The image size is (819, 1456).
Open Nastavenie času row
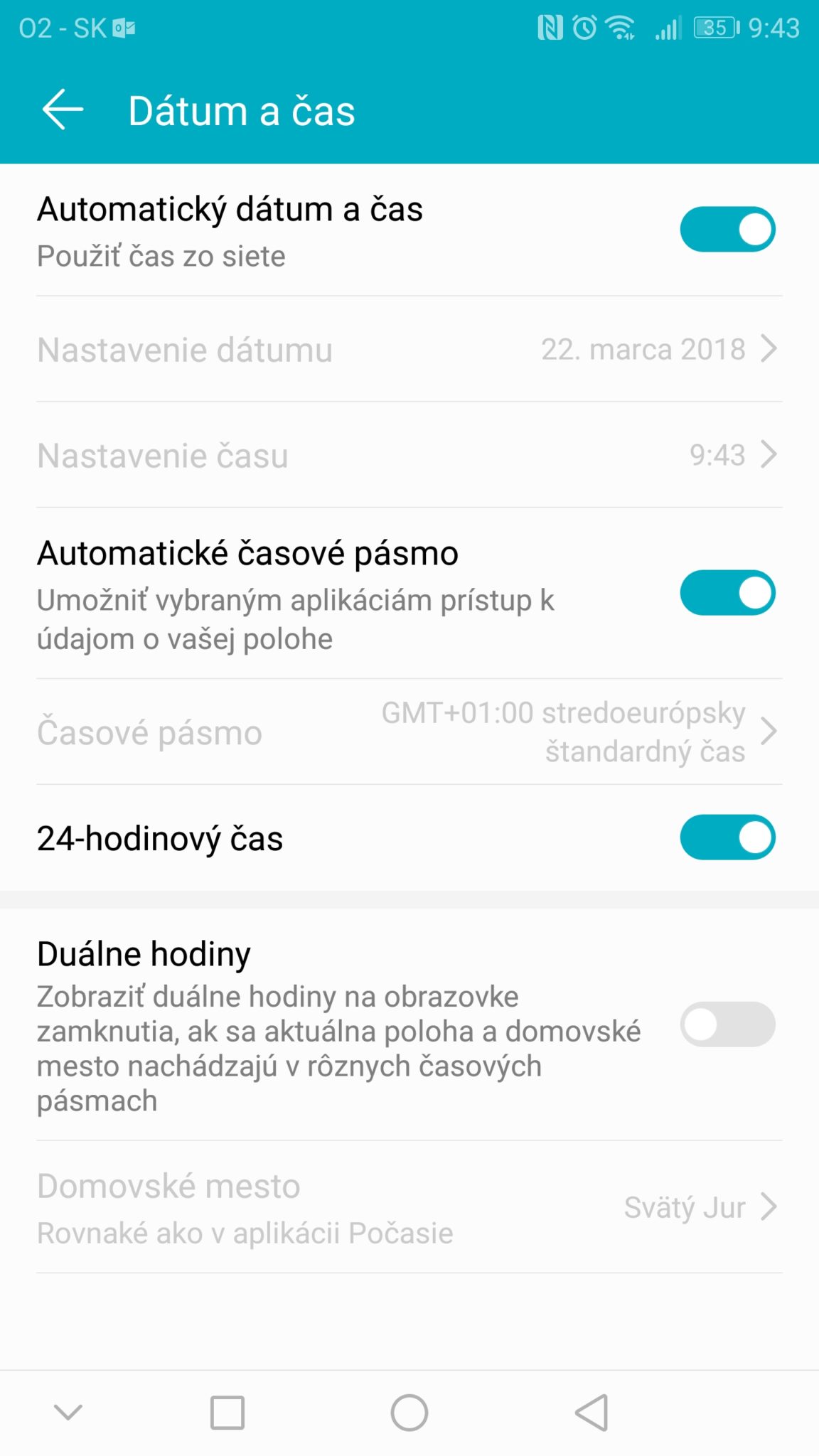point(409,455)
